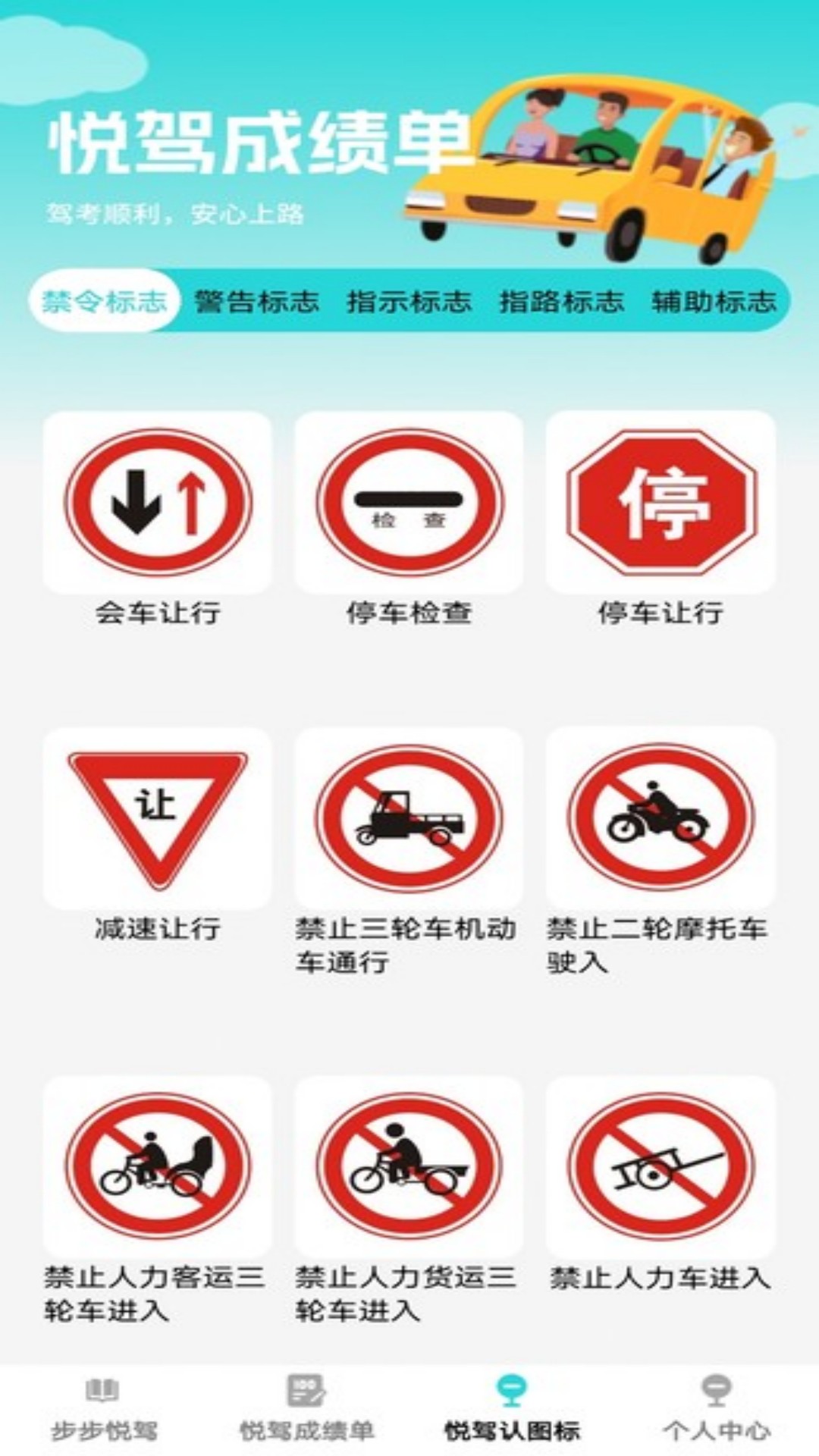Show the 指路标志 category
Screen dimensions: 819x1456
coord(561,301)
